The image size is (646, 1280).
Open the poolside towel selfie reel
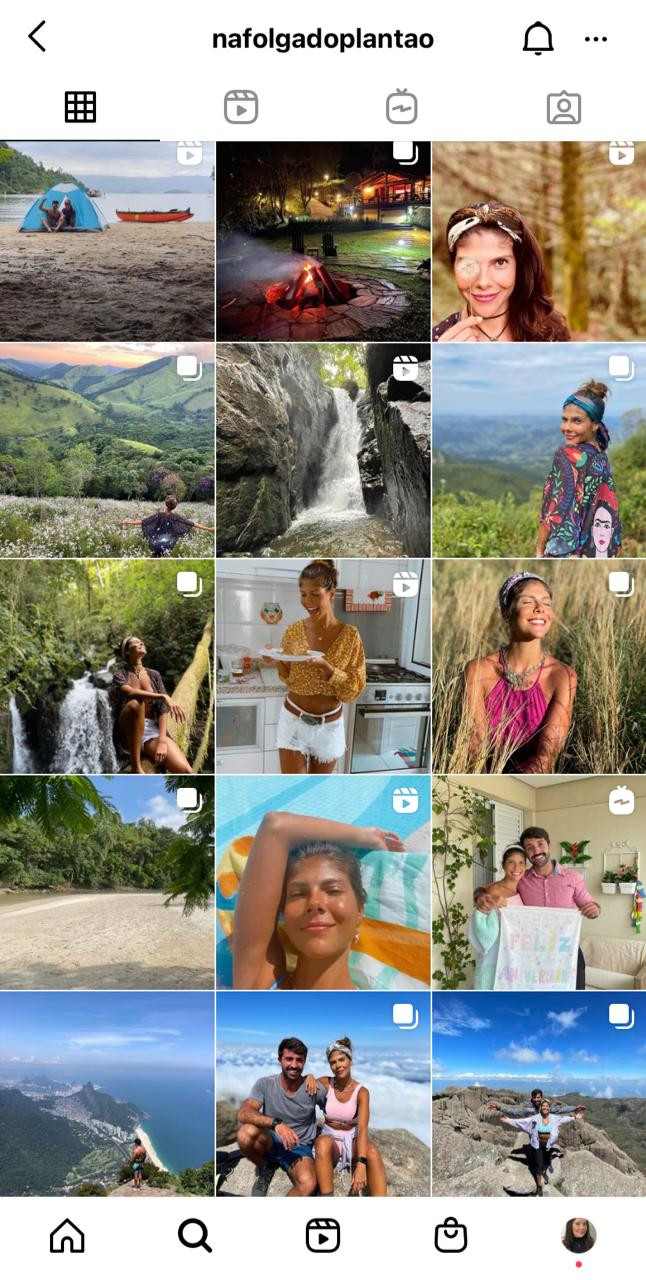coord(323,882)
